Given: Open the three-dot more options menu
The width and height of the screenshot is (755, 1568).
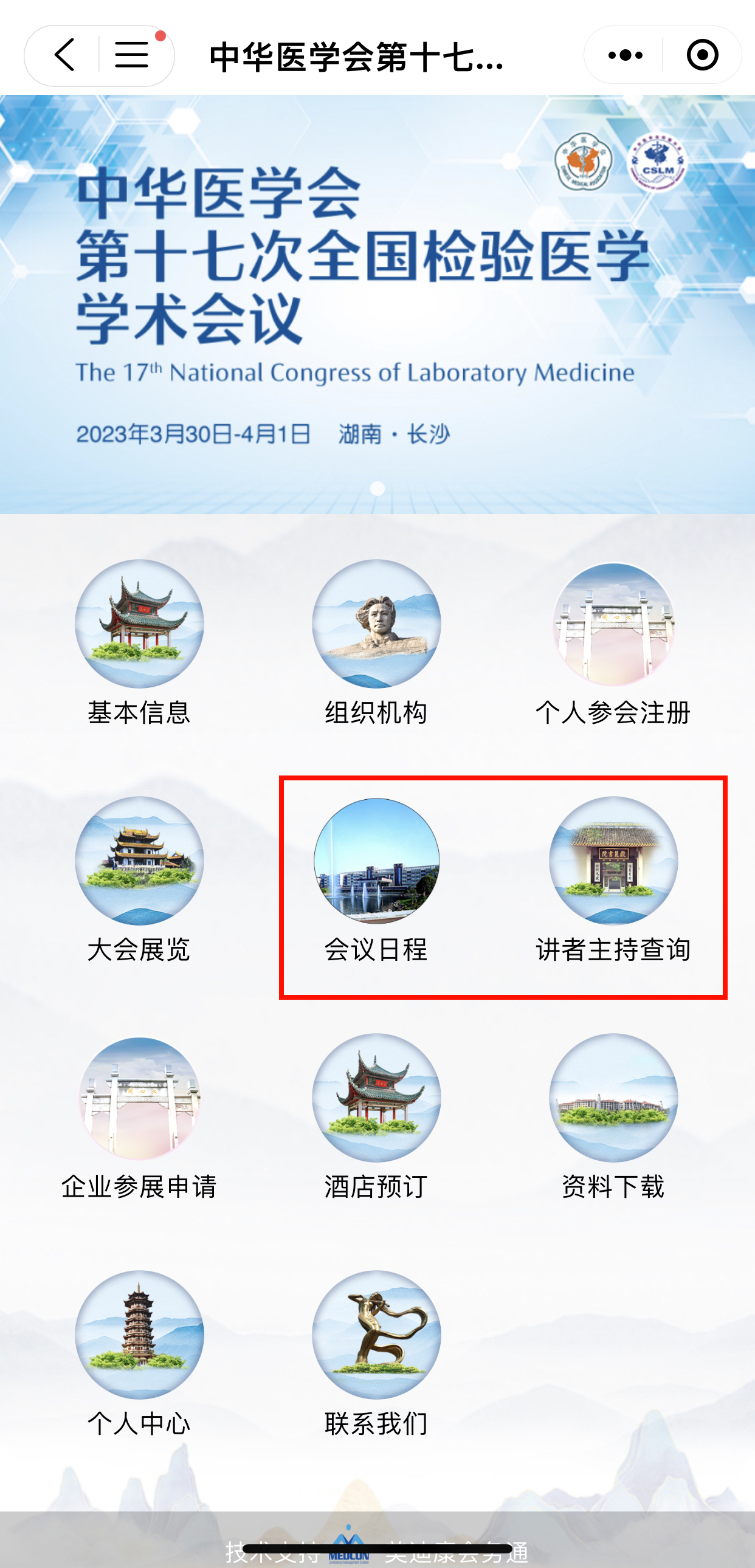Looking at the screenshot, I should click(x=625, y=55).
